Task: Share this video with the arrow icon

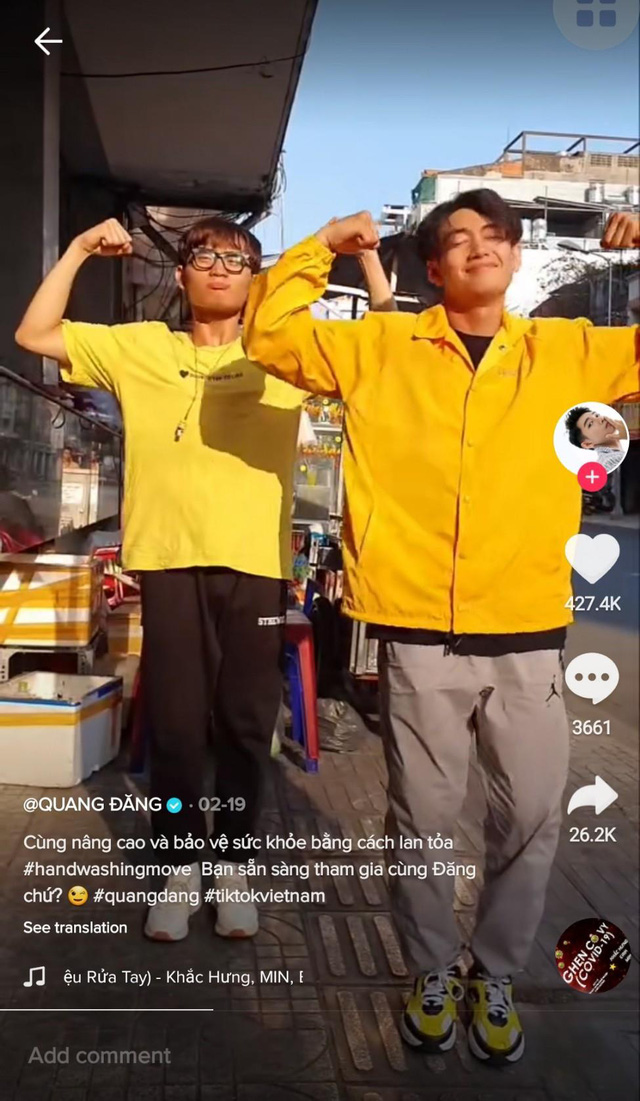Action: click(x=592, y=796)
